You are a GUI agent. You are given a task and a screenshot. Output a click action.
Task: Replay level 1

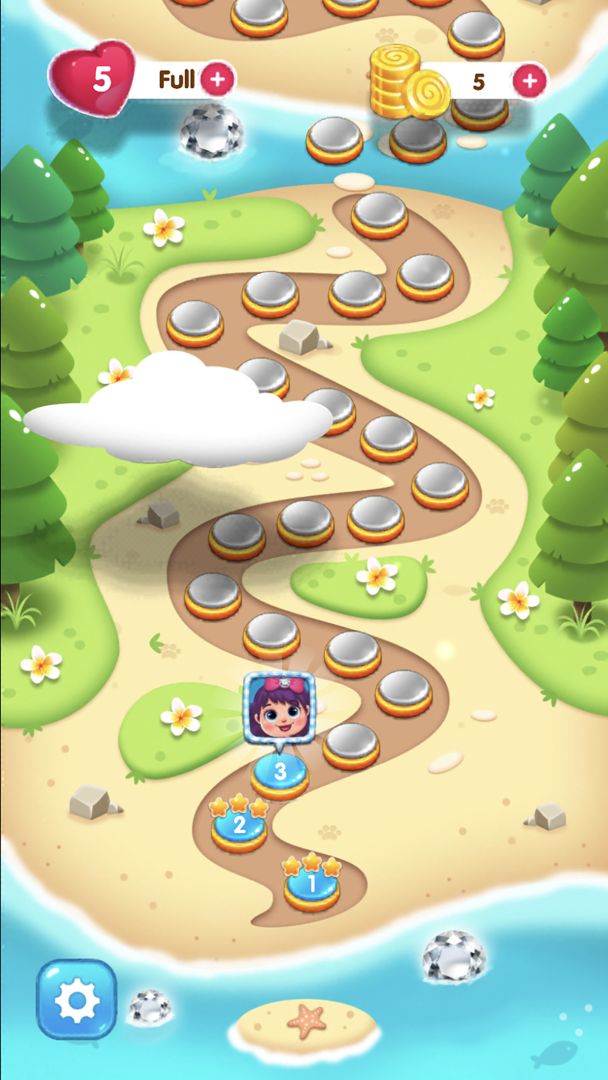(x=311, y=885)
